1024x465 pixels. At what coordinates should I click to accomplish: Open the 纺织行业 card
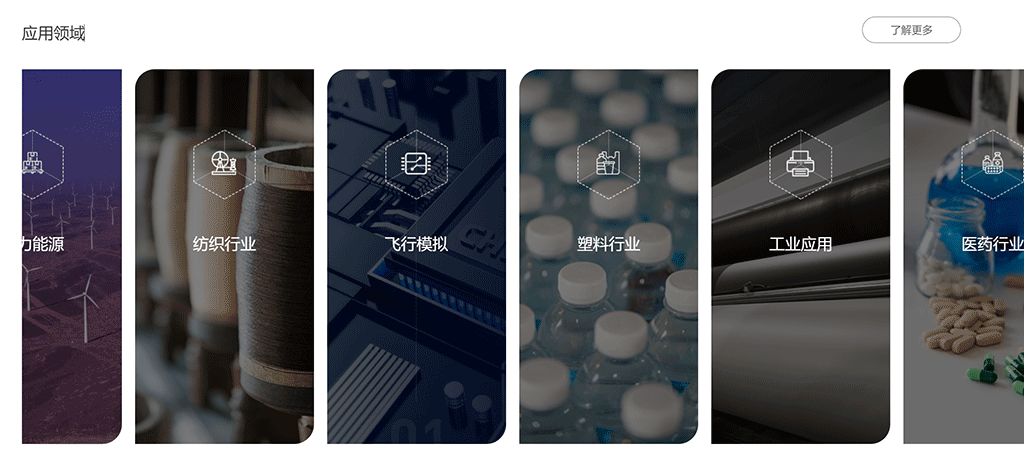(224, 255)
